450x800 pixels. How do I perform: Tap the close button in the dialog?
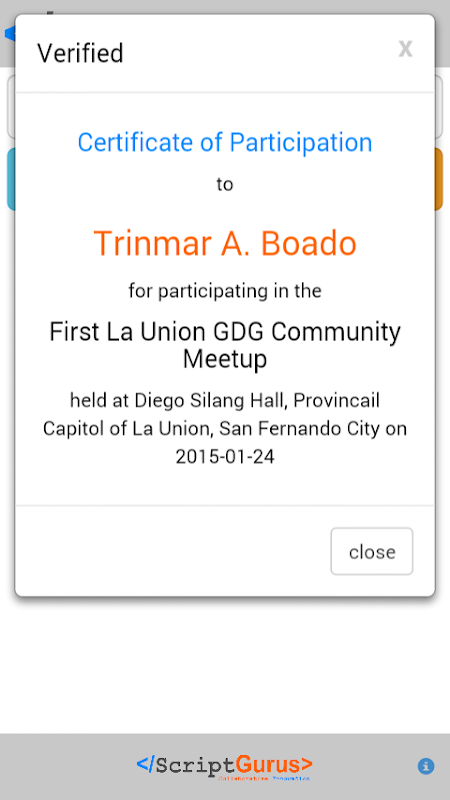371,552
